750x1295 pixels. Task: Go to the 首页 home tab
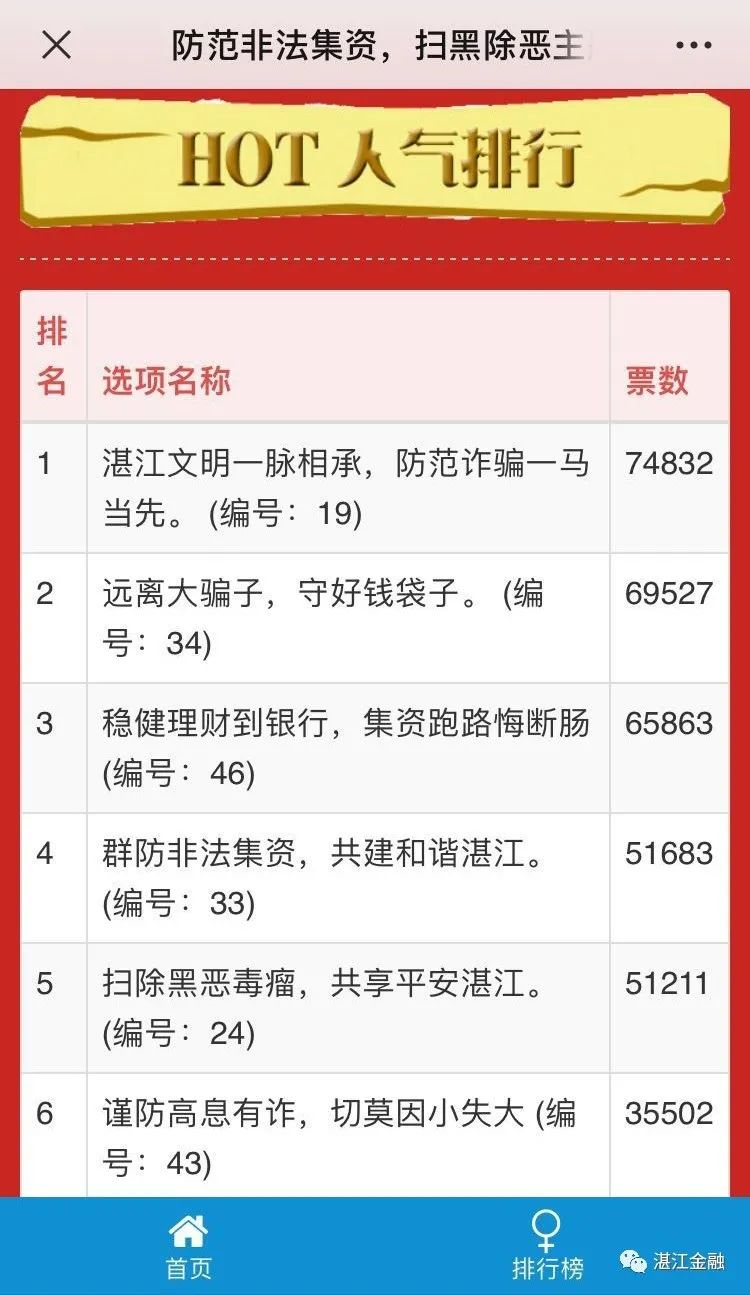point(188,1246)
